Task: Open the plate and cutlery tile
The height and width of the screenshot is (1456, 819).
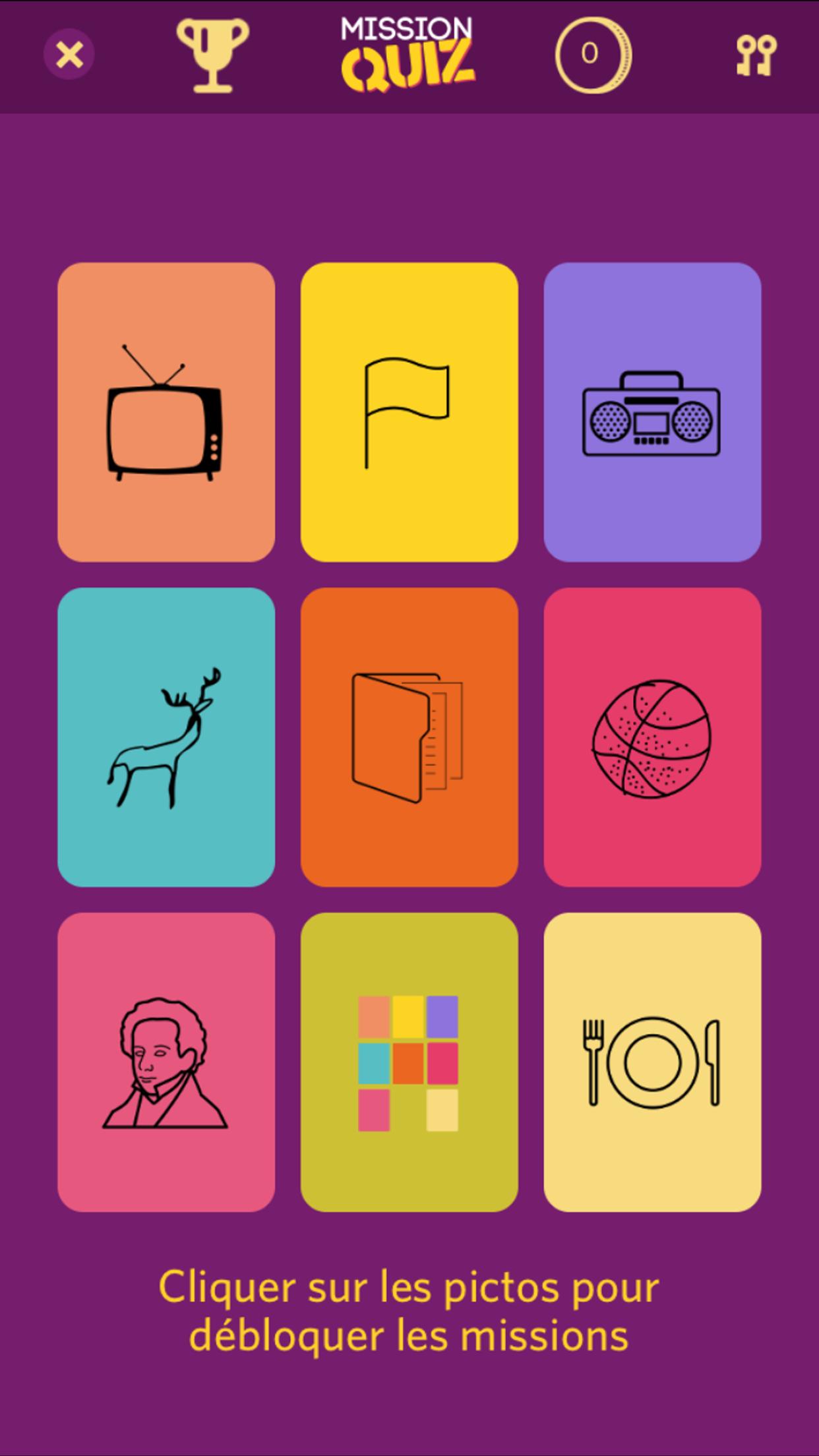Action: coord(652,1062)
